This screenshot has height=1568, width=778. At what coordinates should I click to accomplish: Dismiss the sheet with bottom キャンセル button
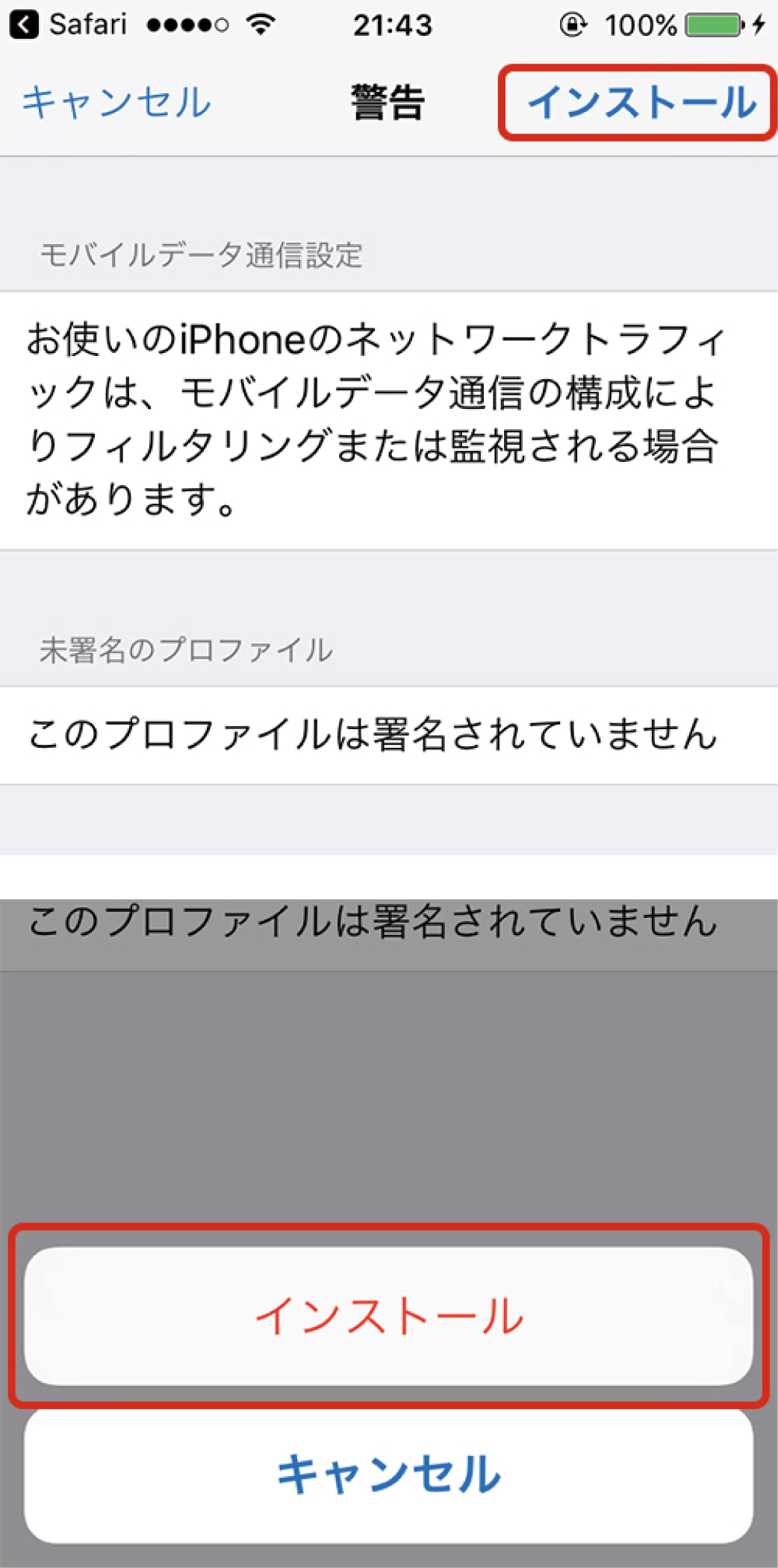(x=388, y=1475)
